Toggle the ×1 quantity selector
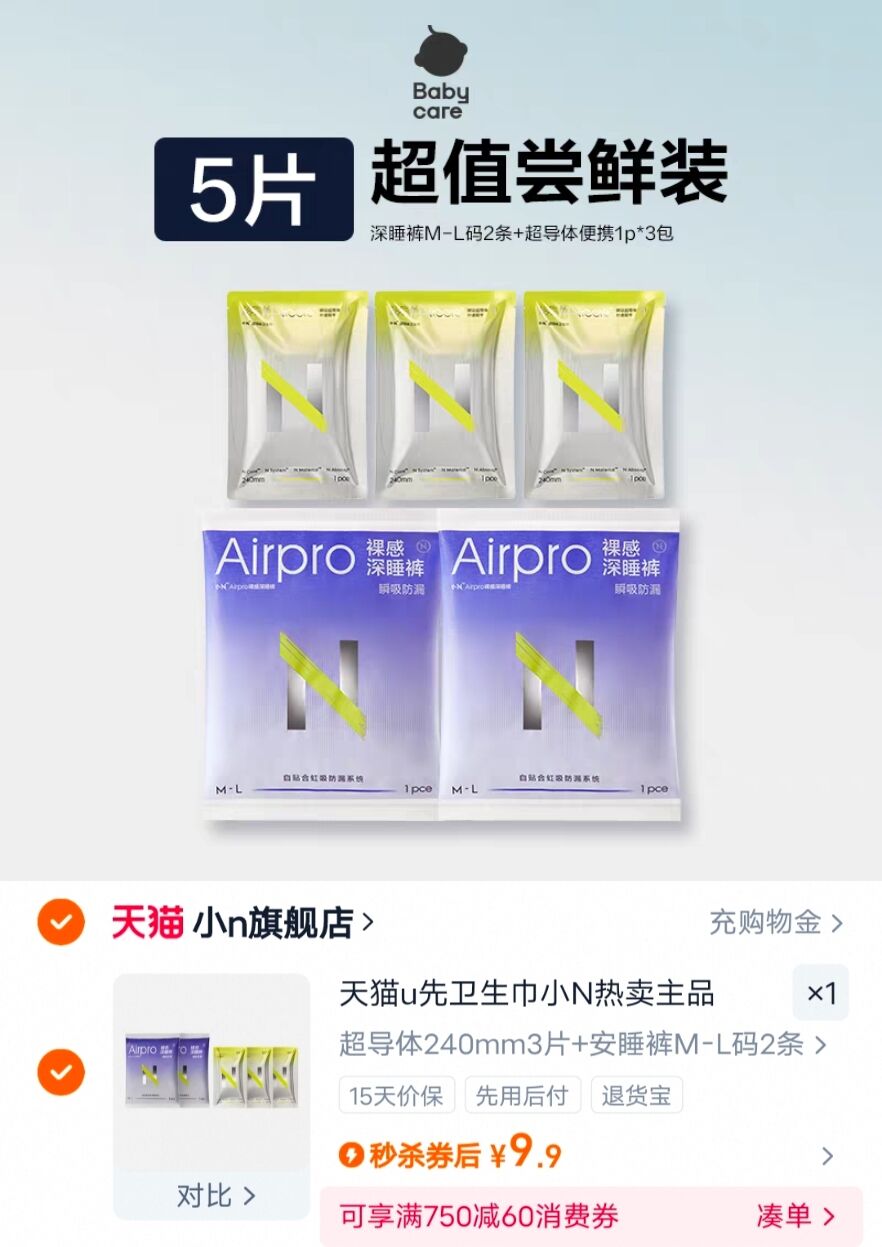 pyautogui.click(x=820, y=993)
